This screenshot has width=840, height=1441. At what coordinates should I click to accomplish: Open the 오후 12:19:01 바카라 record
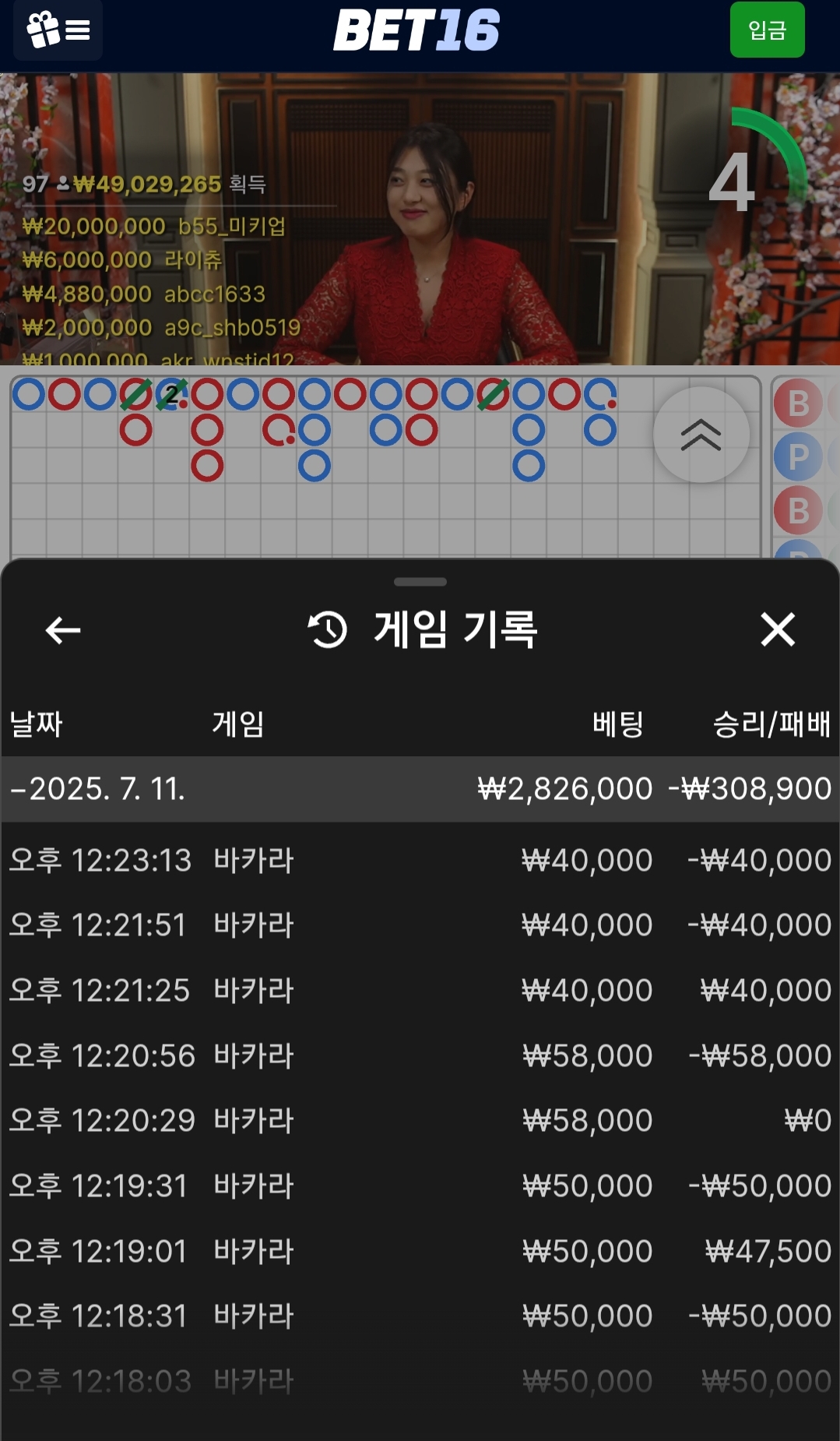(x=420, y=1252)
